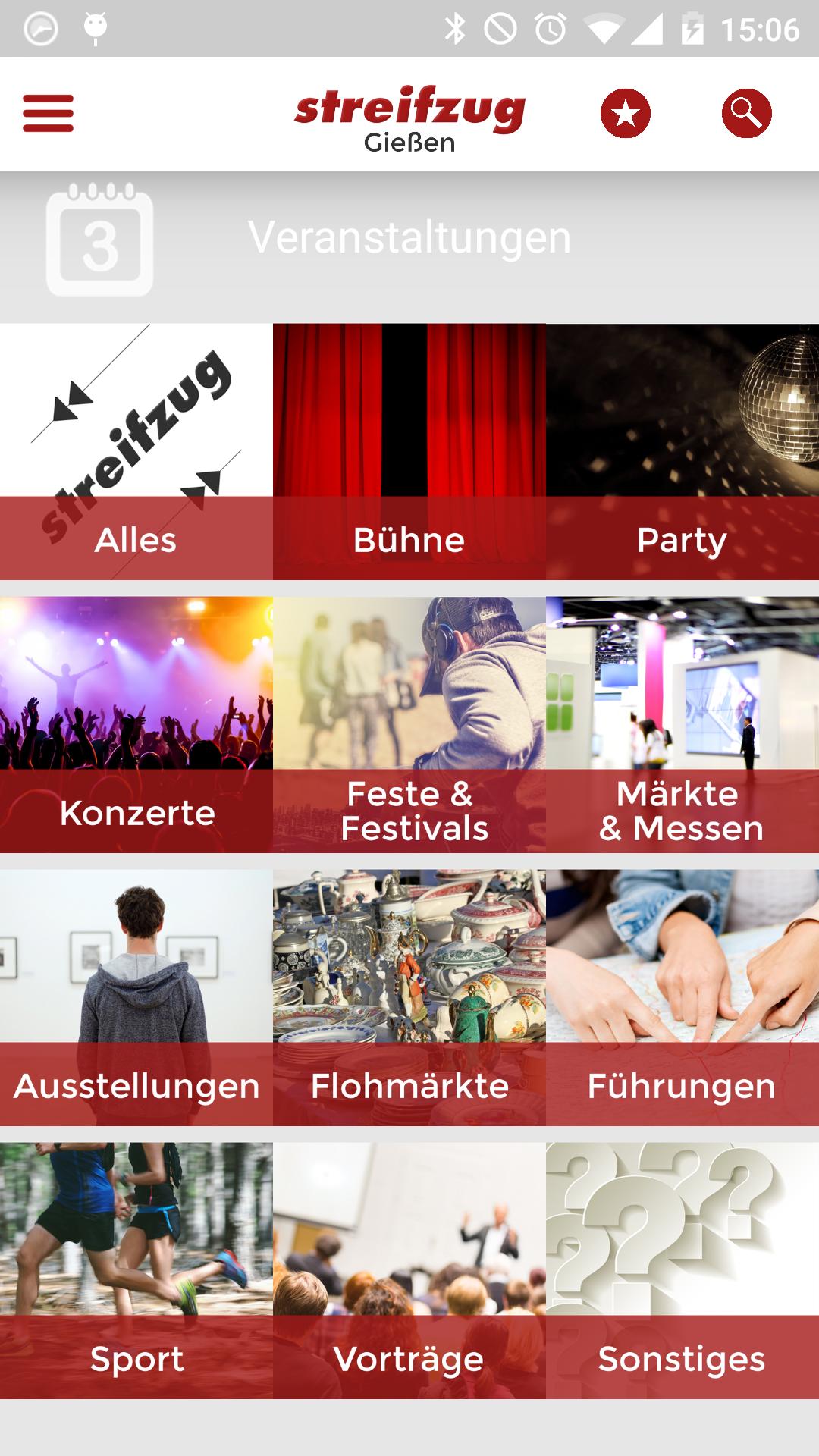Open Feste & Festivals tile
This screenshot has height=1456, width=819.
(x=409, y=725)
